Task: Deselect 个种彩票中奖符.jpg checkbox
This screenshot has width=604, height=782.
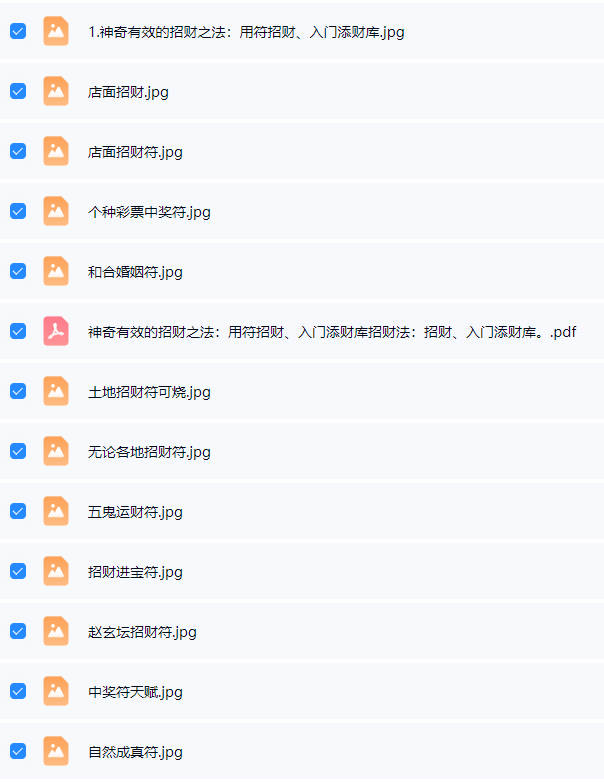Action: 17,211
